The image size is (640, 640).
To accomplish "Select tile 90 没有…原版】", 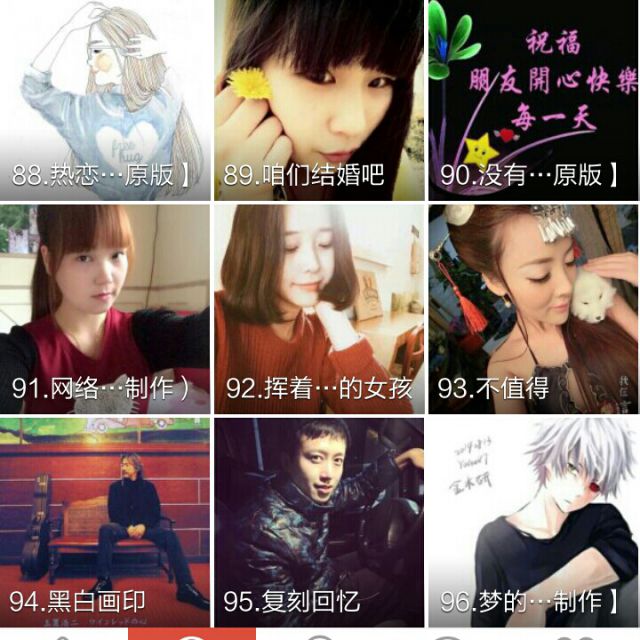I will point(534,100).
